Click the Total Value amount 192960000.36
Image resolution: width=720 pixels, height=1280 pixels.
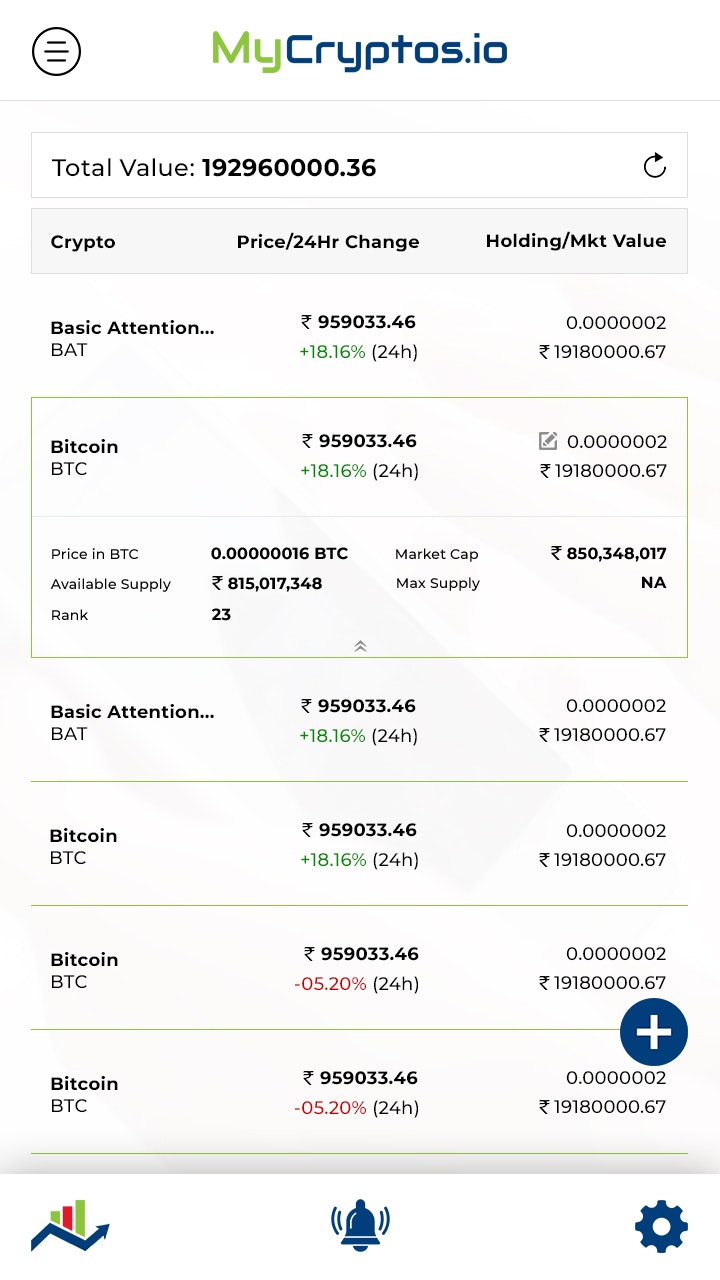[289, 167]
